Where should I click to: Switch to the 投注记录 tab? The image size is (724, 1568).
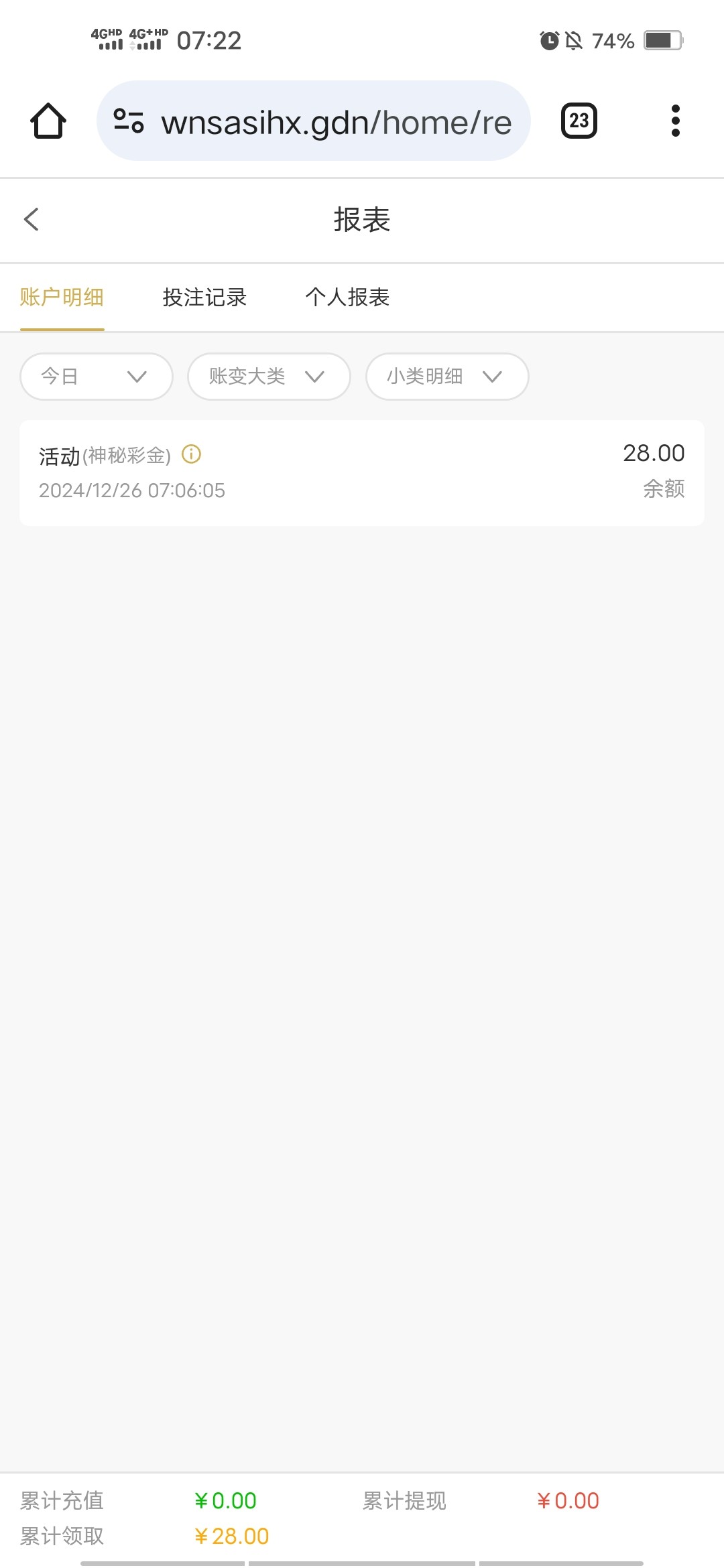click(205, 298)
